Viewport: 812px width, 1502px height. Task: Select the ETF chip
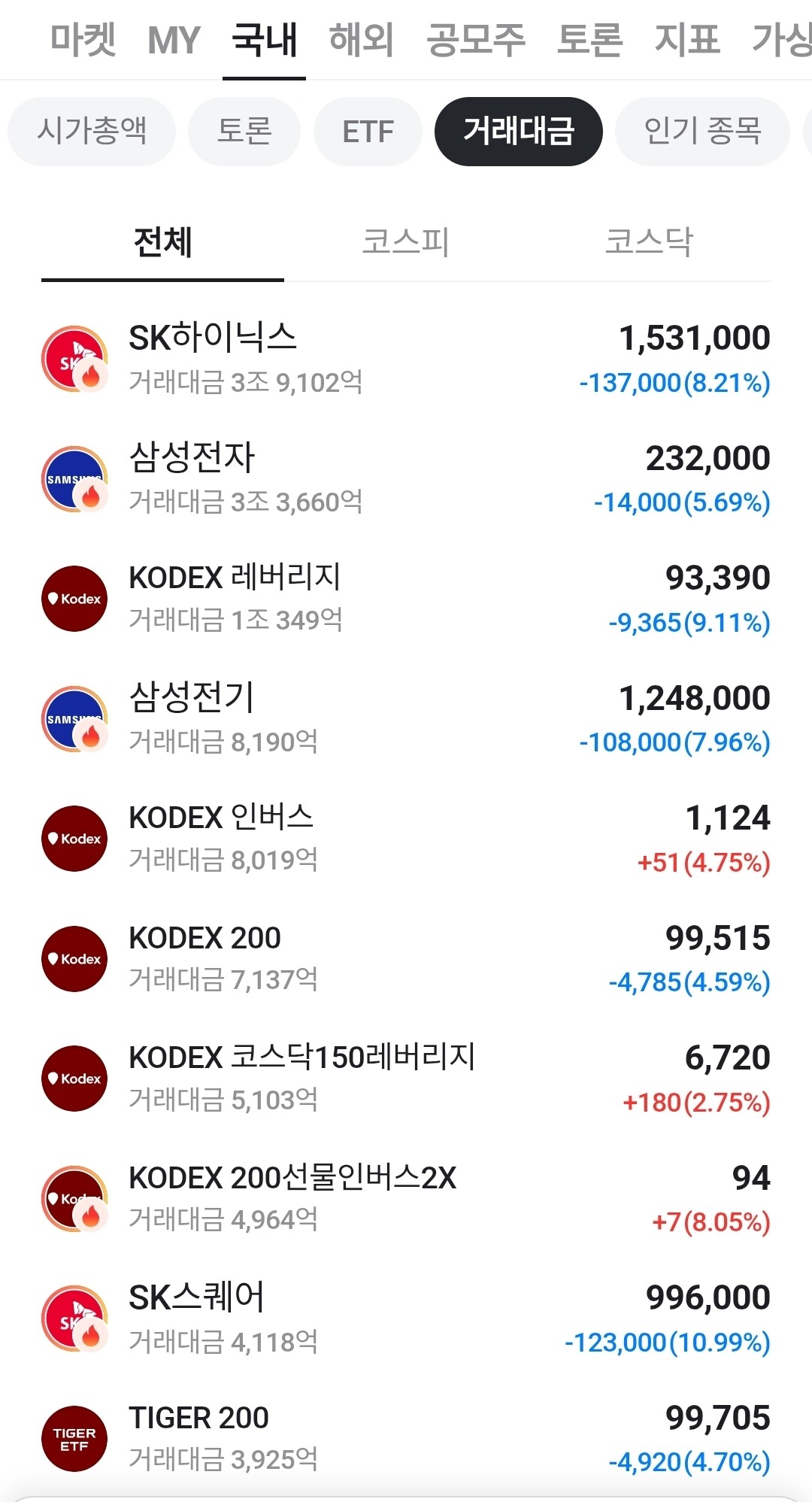pos(368,132)
